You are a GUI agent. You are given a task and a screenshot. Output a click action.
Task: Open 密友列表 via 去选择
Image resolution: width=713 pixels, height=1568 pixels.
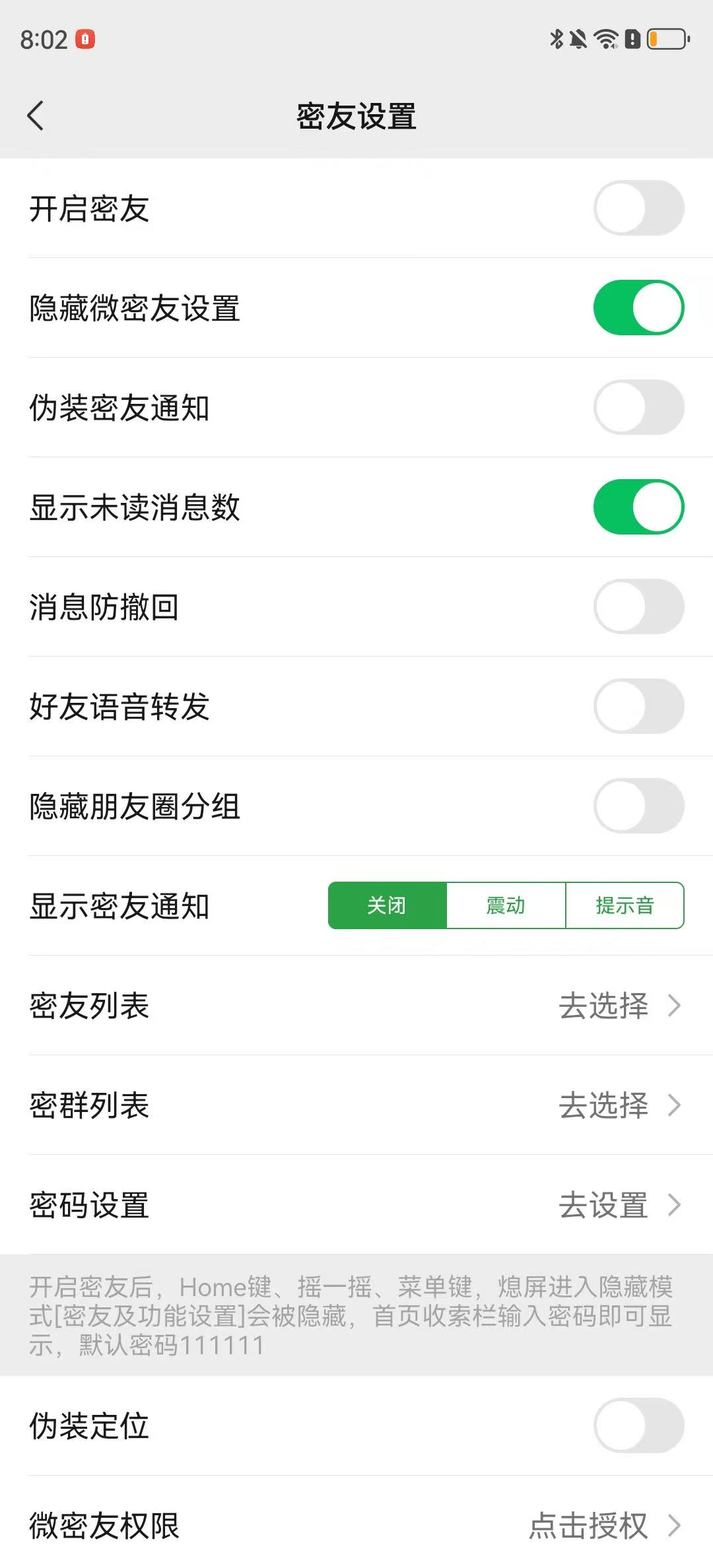[603, 1005]
